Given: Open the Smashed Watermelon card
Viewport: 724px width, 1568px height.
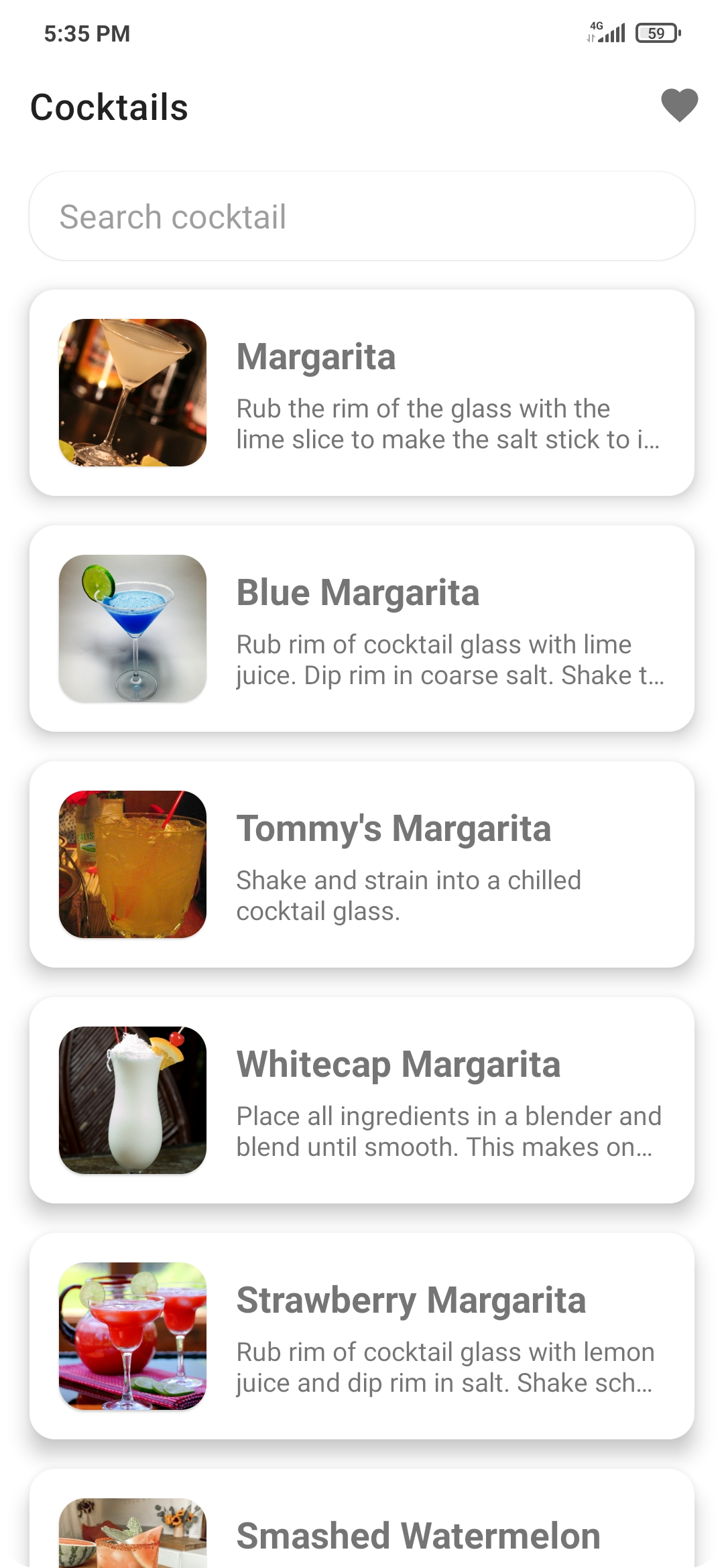Looking at the screenshot, I should coord(362,1518).
